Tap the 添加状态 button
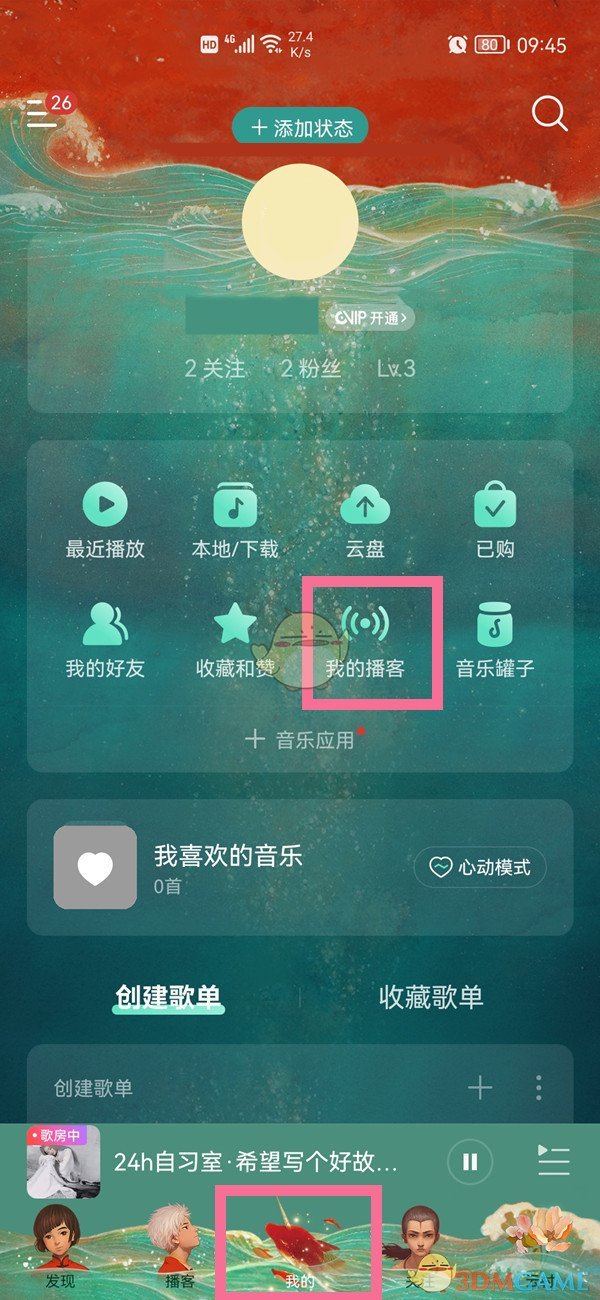600x1300 pixels. tap(301, 128)
